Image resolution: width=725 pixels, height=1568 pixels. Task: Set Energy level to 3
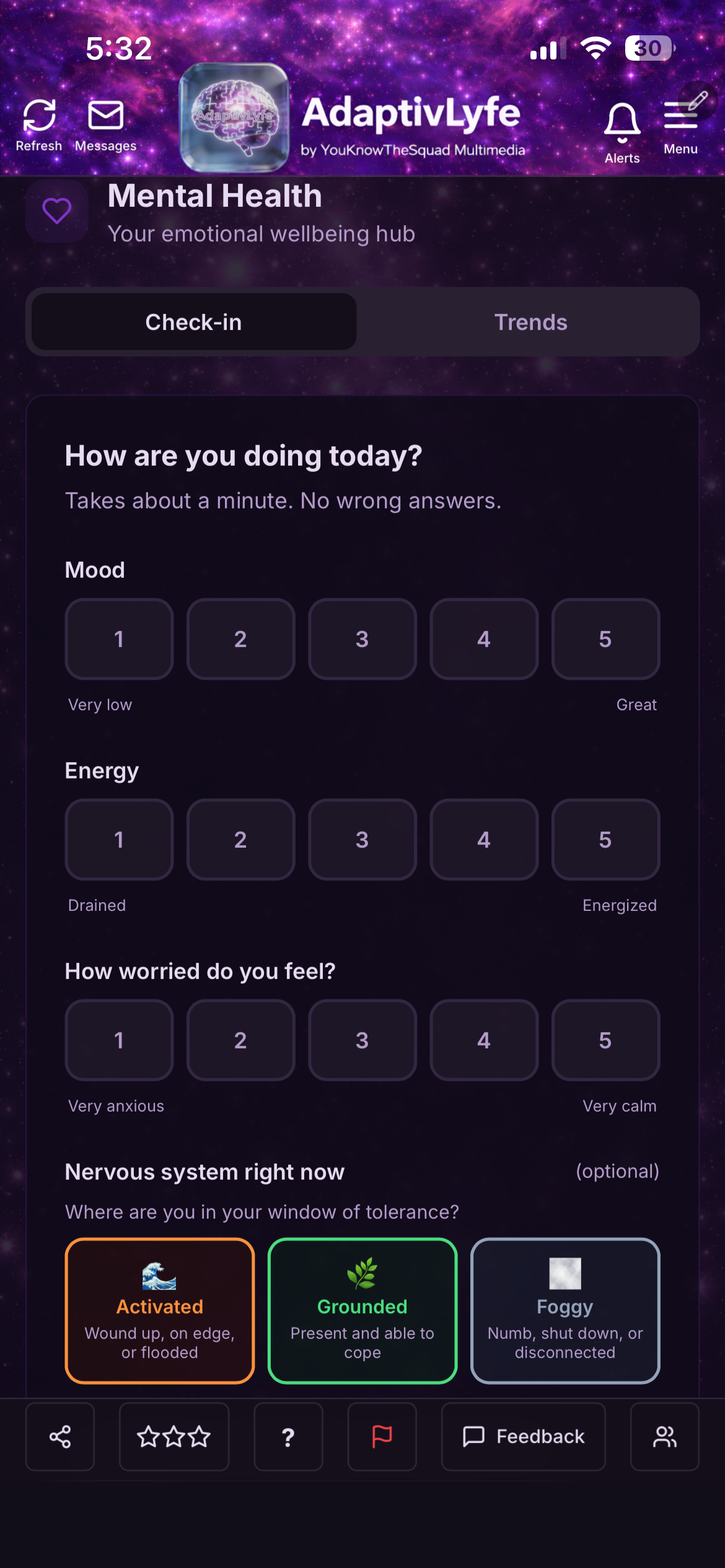pos(362,840)
